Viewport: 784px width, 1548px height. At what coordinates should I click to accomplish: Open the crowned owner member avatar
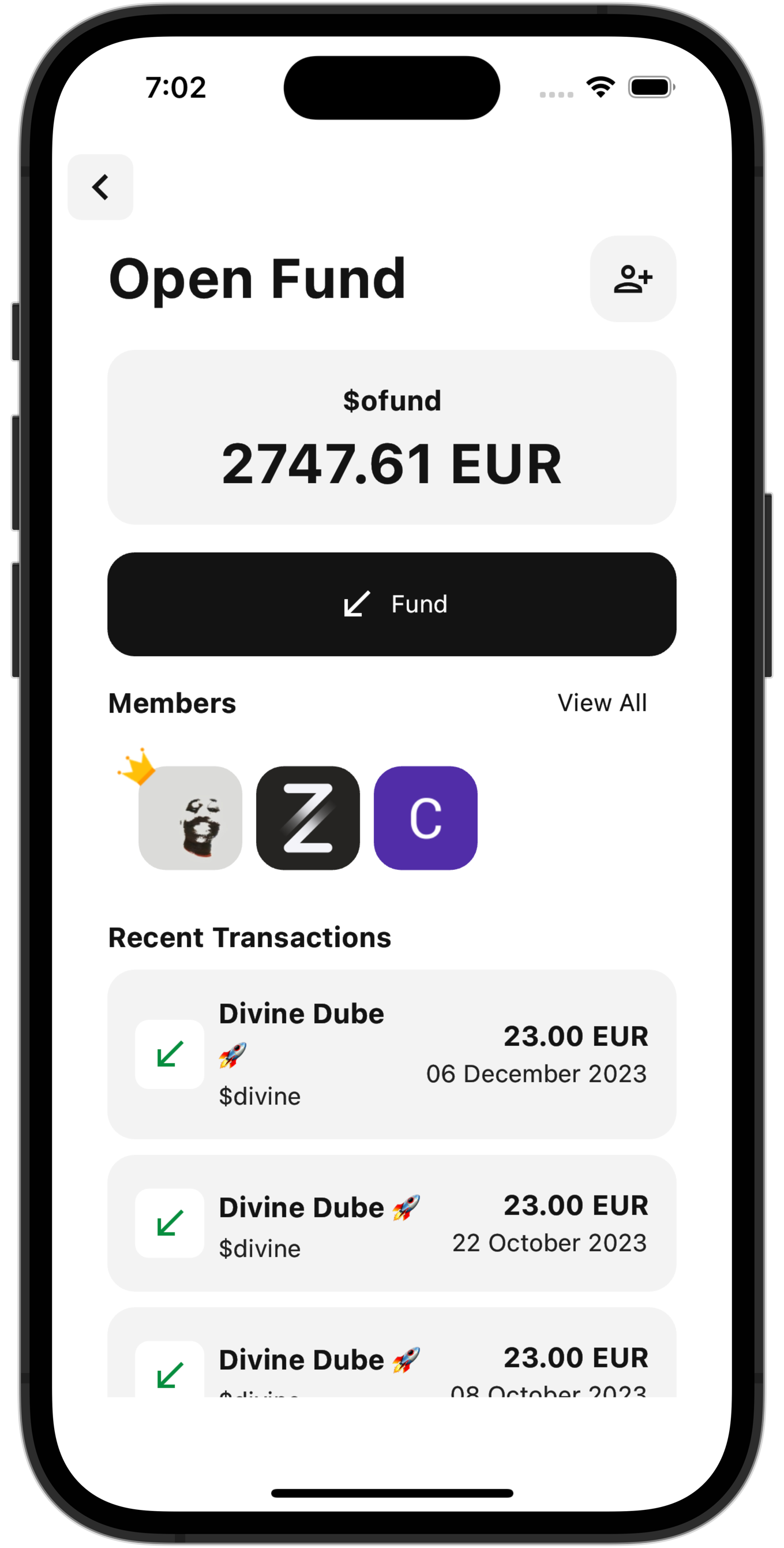pyautogui.click(x=190, y=817)
